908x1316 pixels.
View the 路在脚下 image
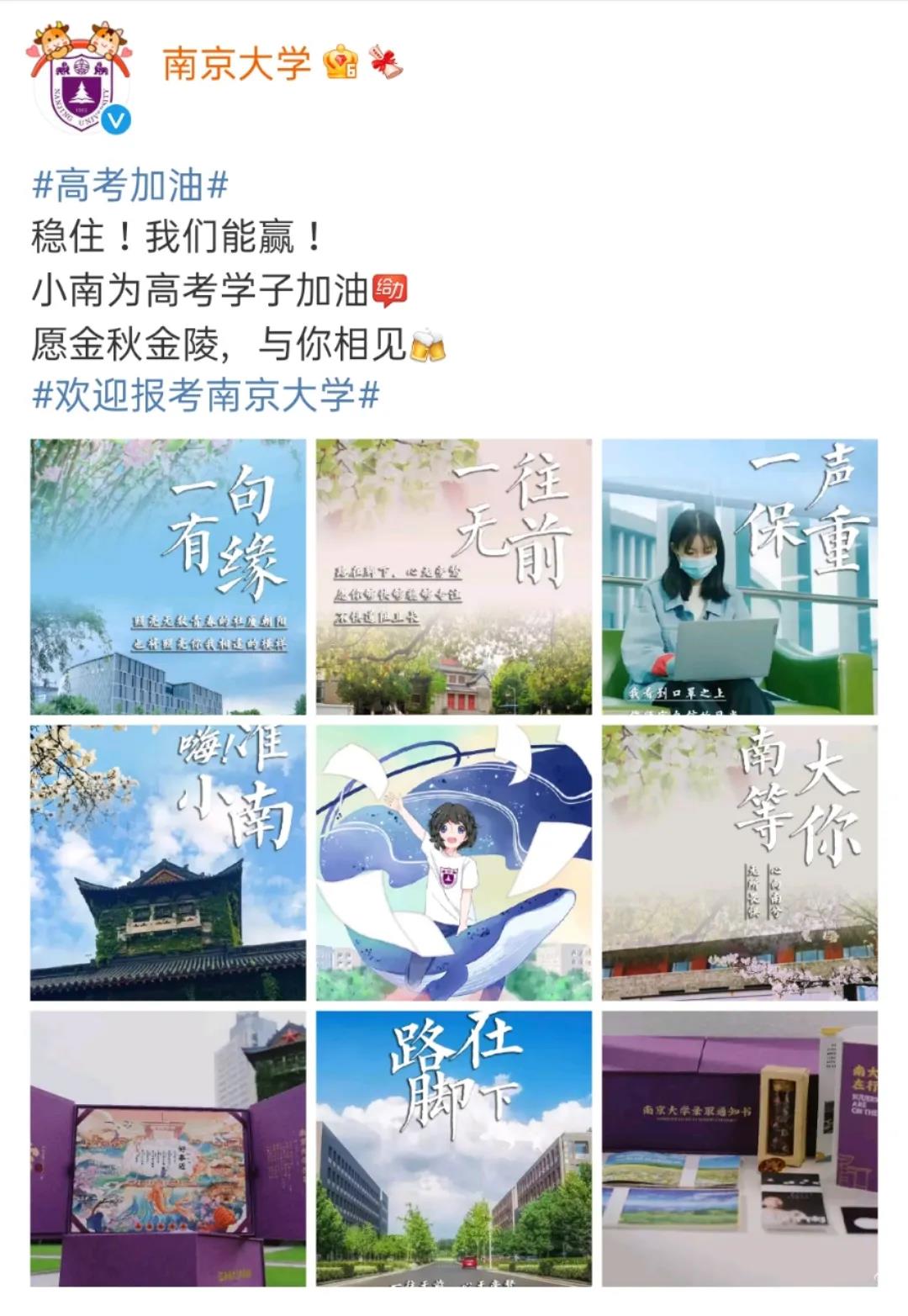coord(454,1149)
